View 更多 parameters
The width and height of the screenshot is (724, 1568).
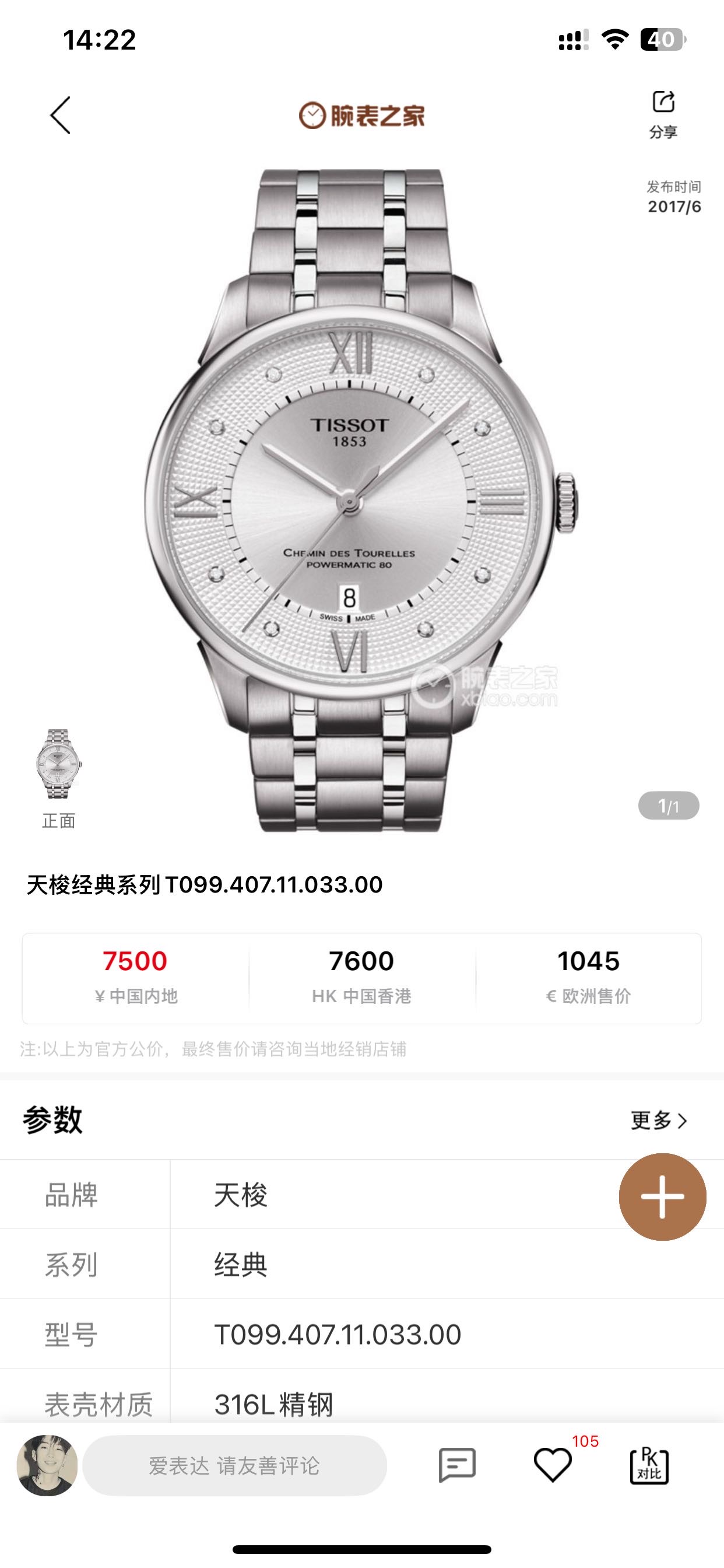pos(658,1120)
